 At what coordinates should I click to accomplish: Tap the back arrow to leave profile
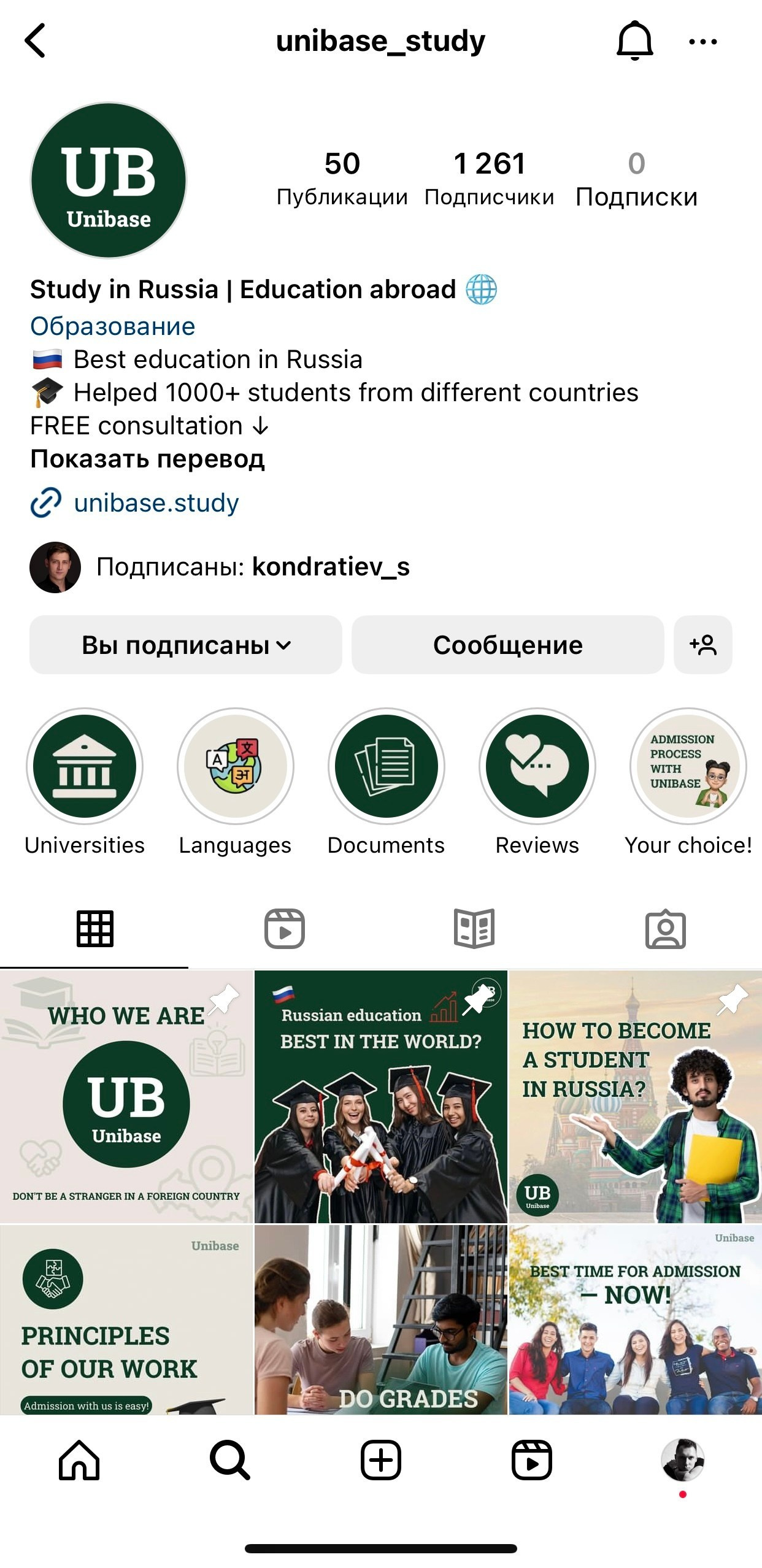click(x=35, y=41)
